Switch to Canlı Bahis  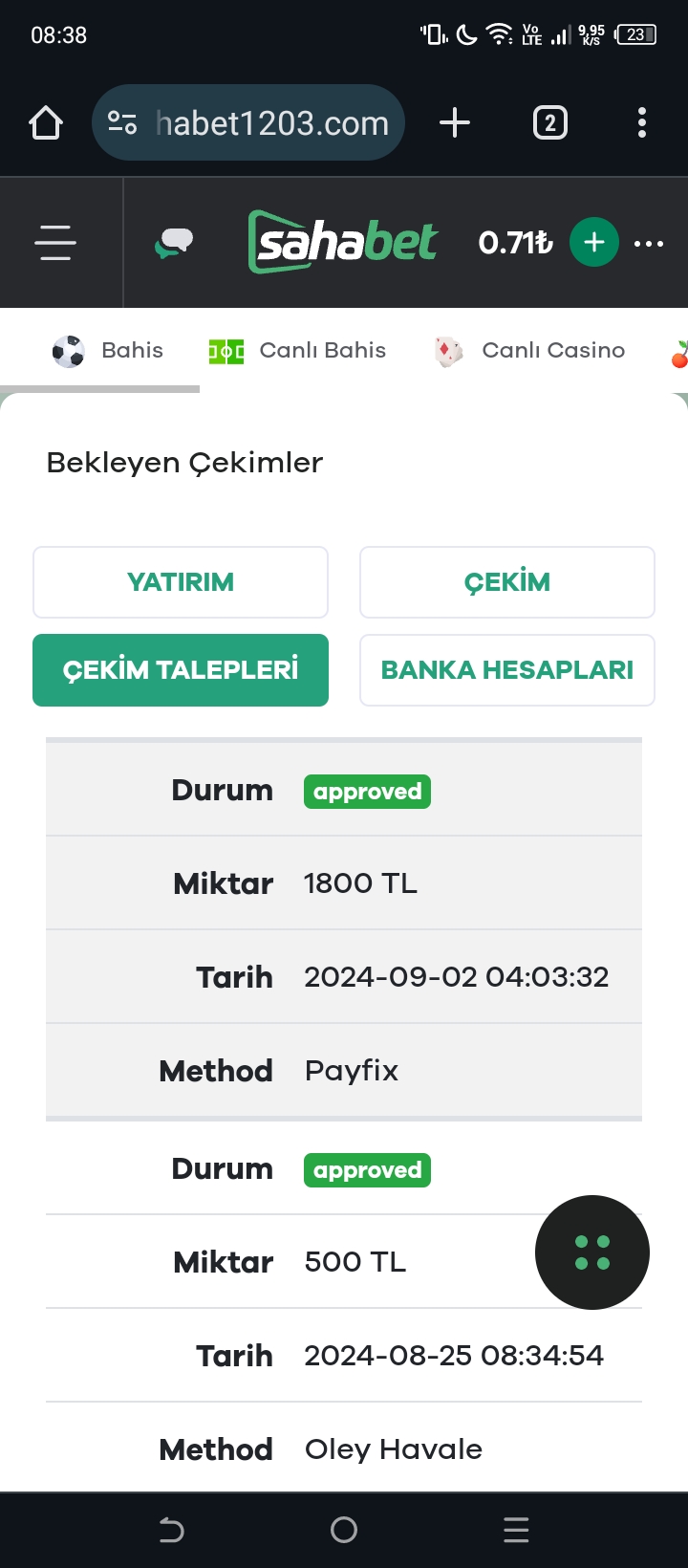pyautogui.click(x=297, y=351)
